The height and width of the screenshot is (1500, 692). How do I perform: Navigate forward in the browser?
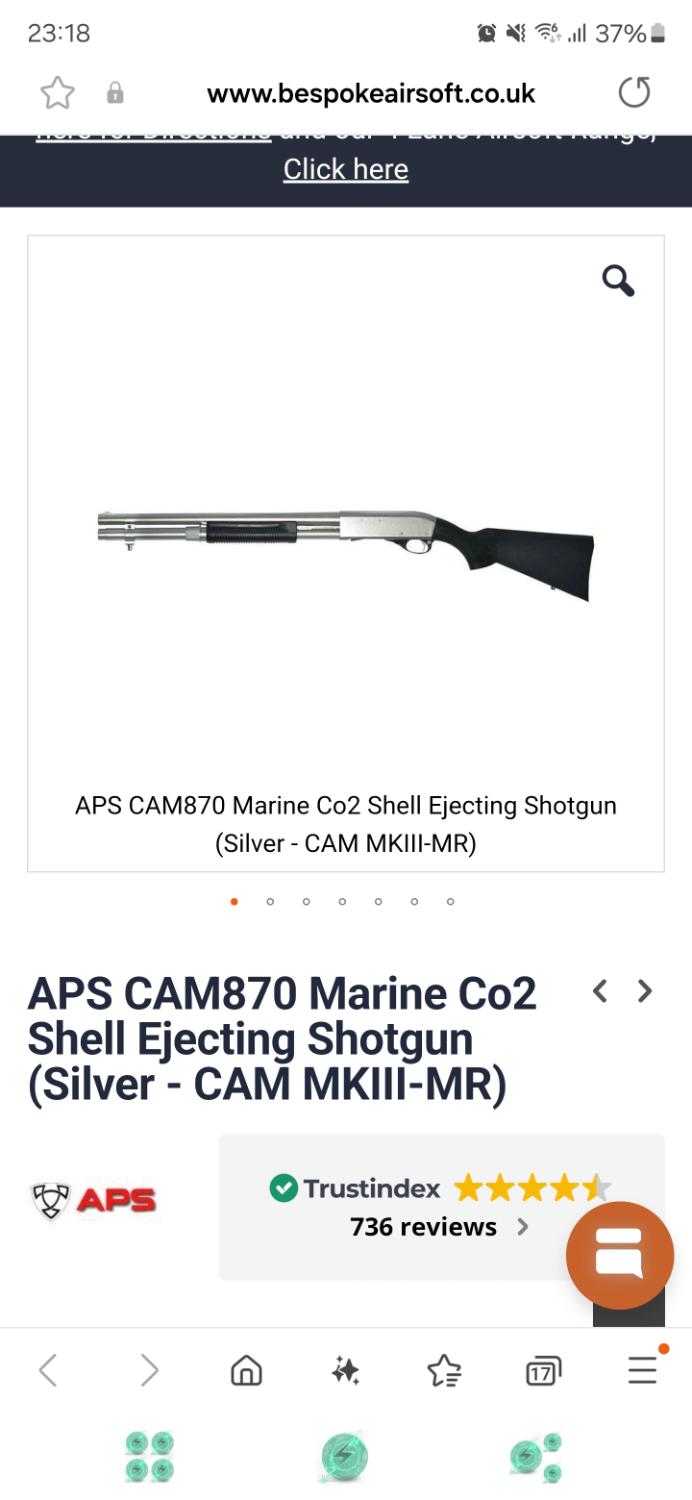148,1370
